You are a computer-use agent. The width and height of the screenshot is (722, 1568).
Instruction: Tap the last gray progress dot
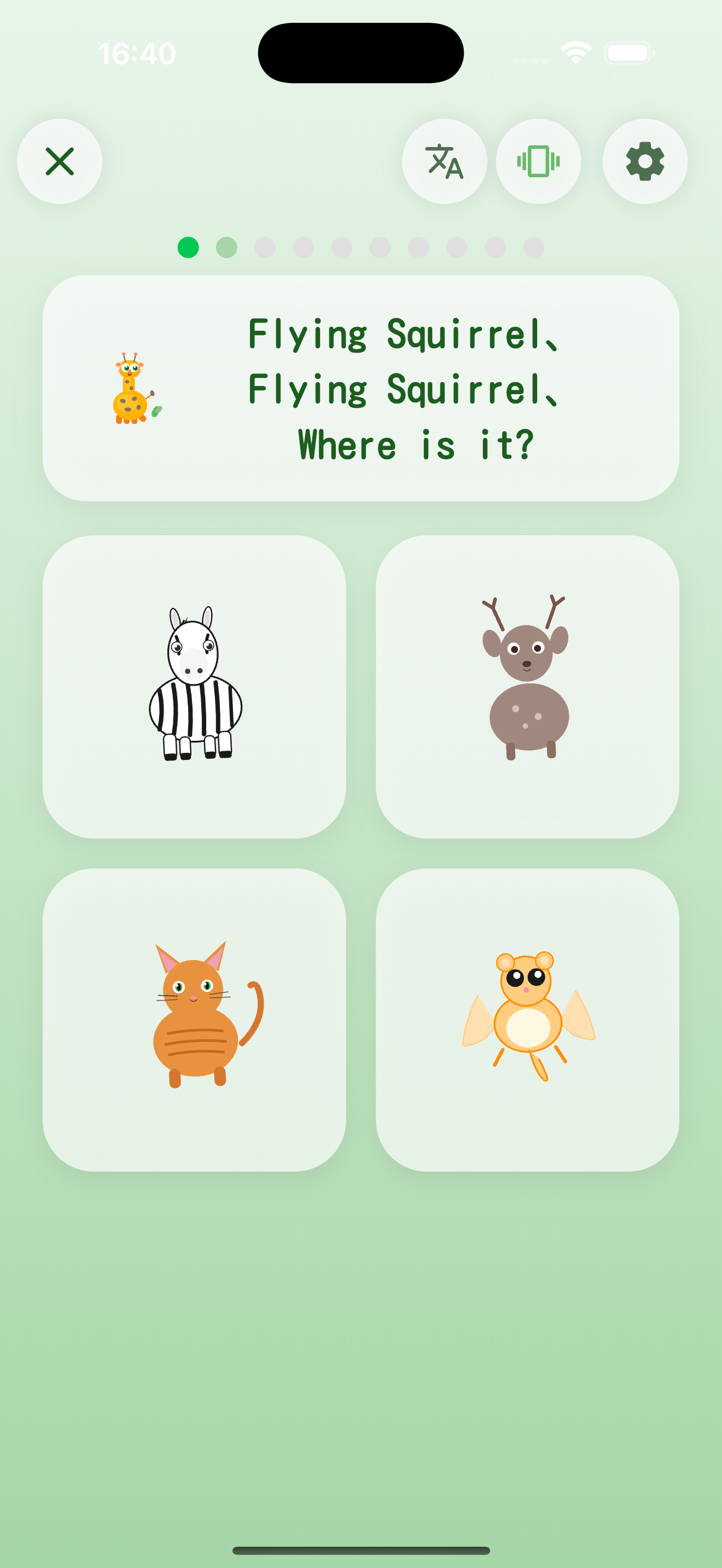[534, 246]
